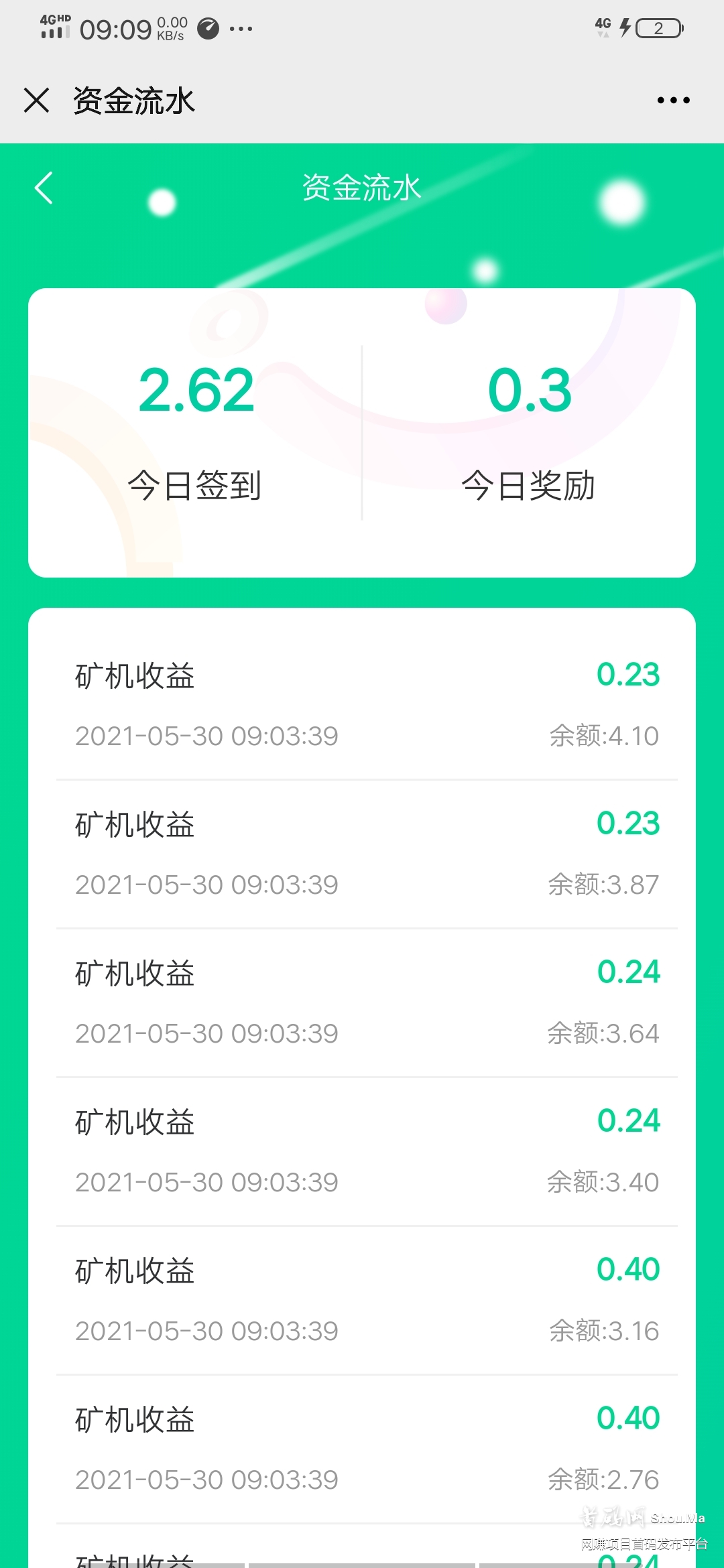Close the 资金流水 page with the X
Viewport: 724px width, 1568px height.
37,101
